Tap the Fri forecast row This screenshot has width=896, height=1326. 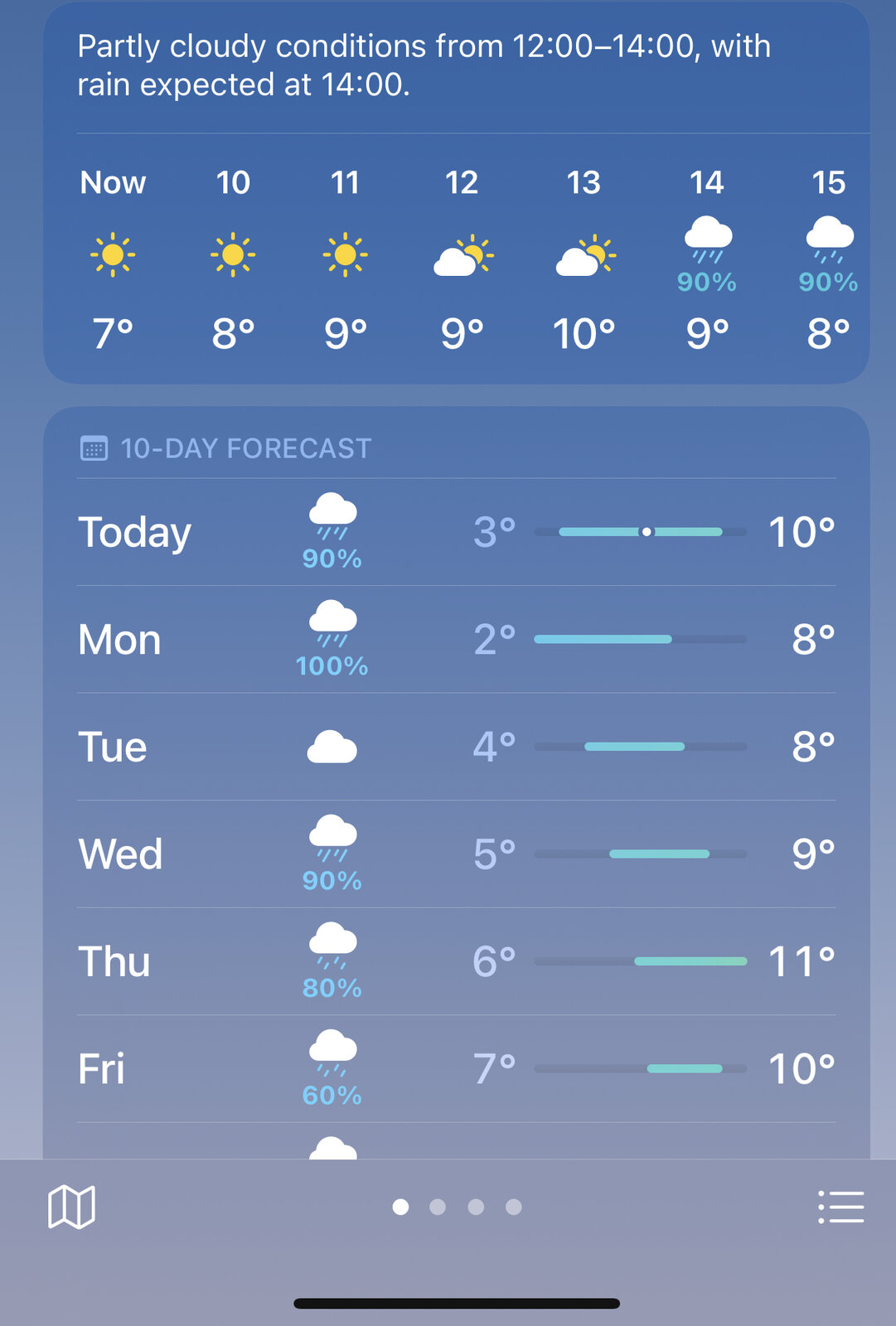456,1069
